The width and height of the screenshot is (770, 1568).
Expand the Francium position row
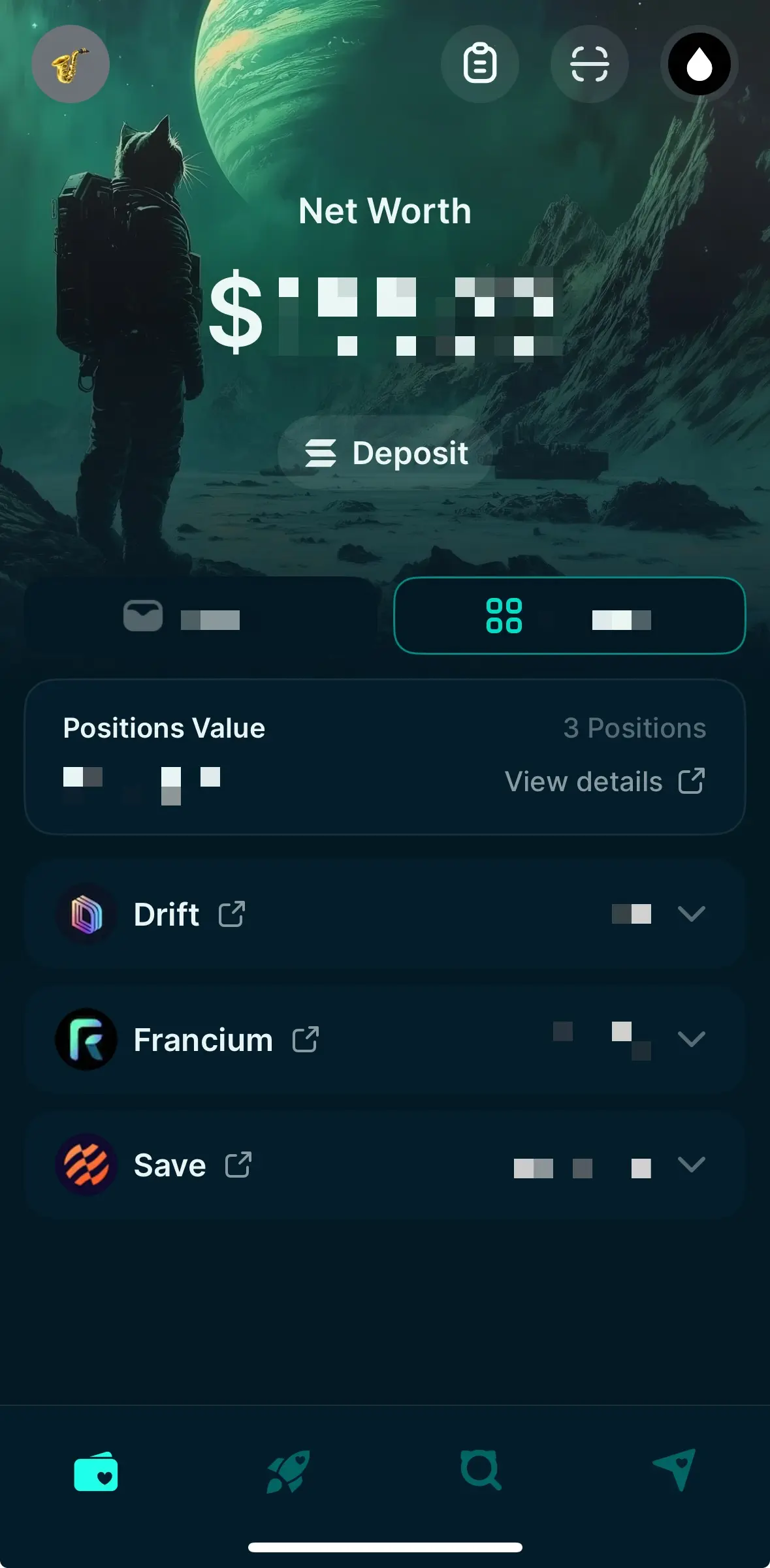click(691, 1039)
